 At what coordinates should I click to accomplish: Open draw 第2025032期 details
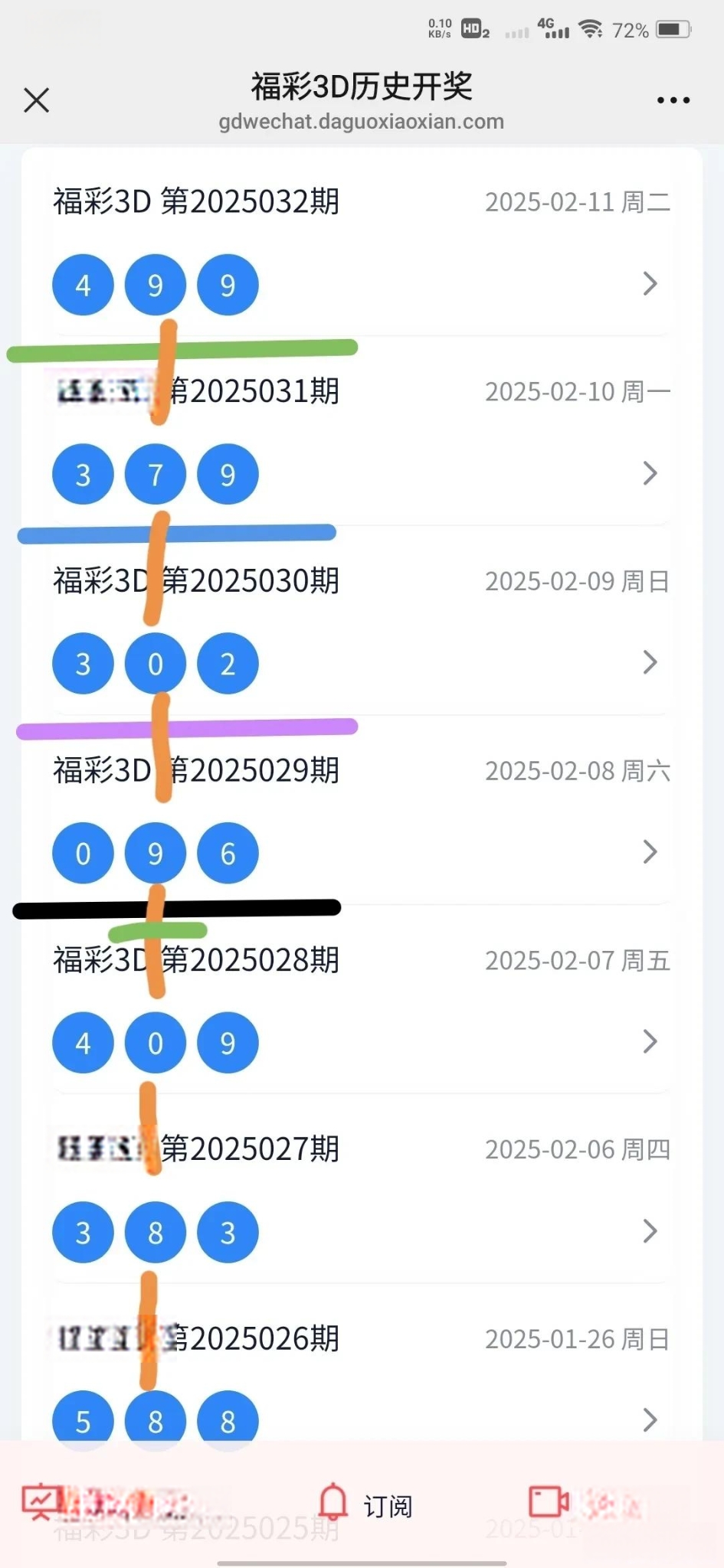[x=362, y=243]
